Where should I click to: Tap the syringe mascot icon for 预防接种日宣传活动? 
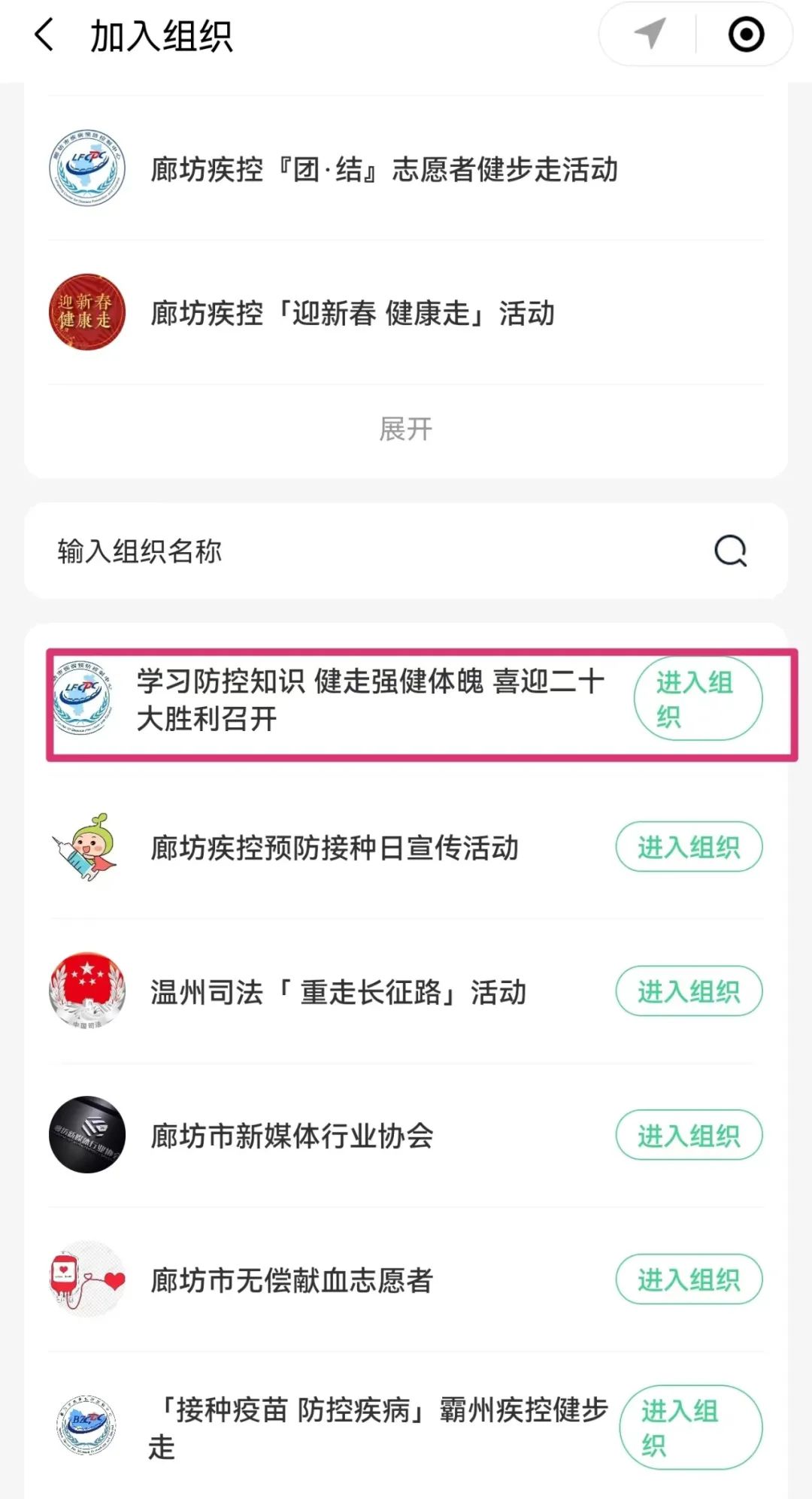click(85, 846)
